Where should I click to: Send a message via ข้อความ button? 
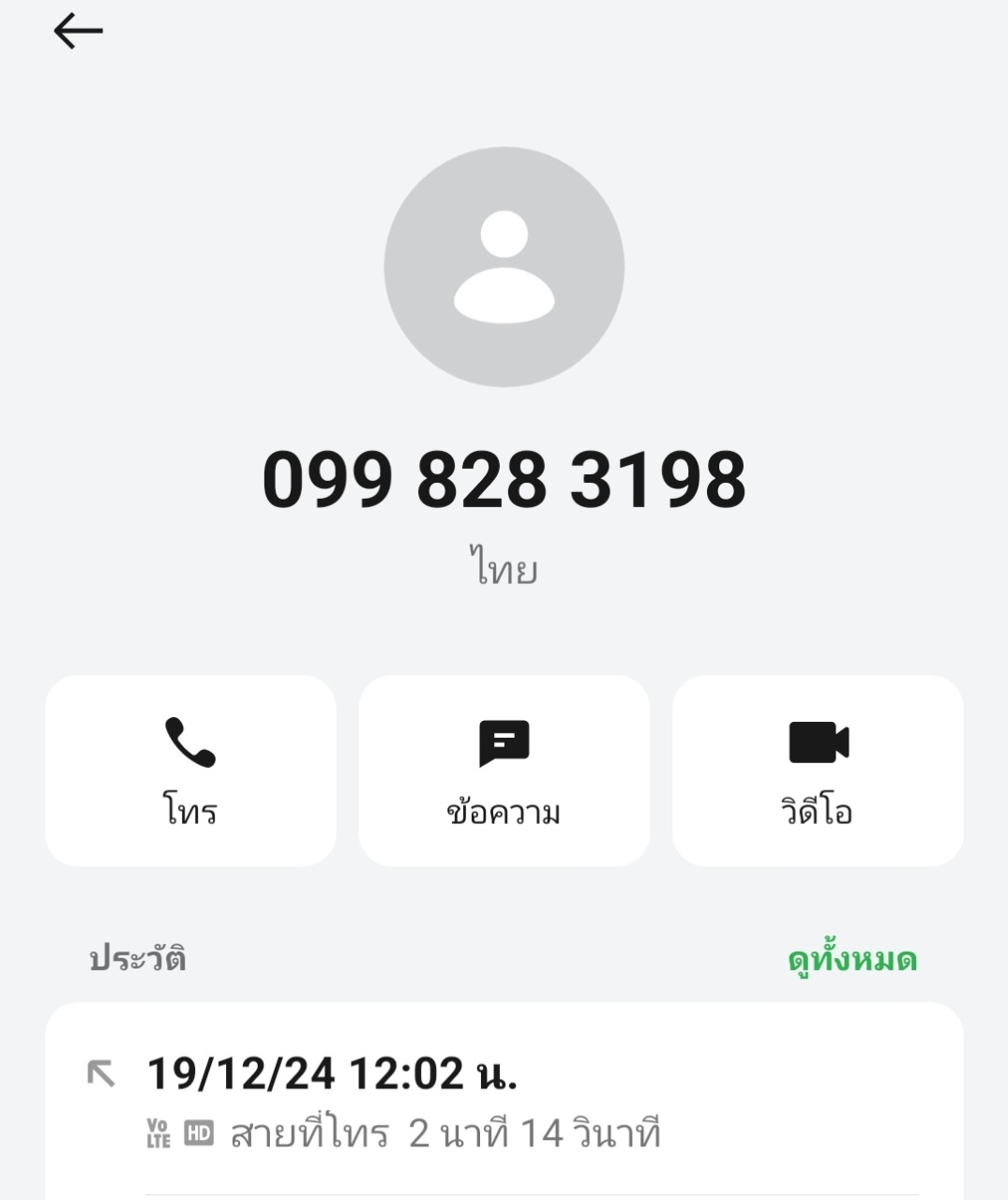(504, 771)
